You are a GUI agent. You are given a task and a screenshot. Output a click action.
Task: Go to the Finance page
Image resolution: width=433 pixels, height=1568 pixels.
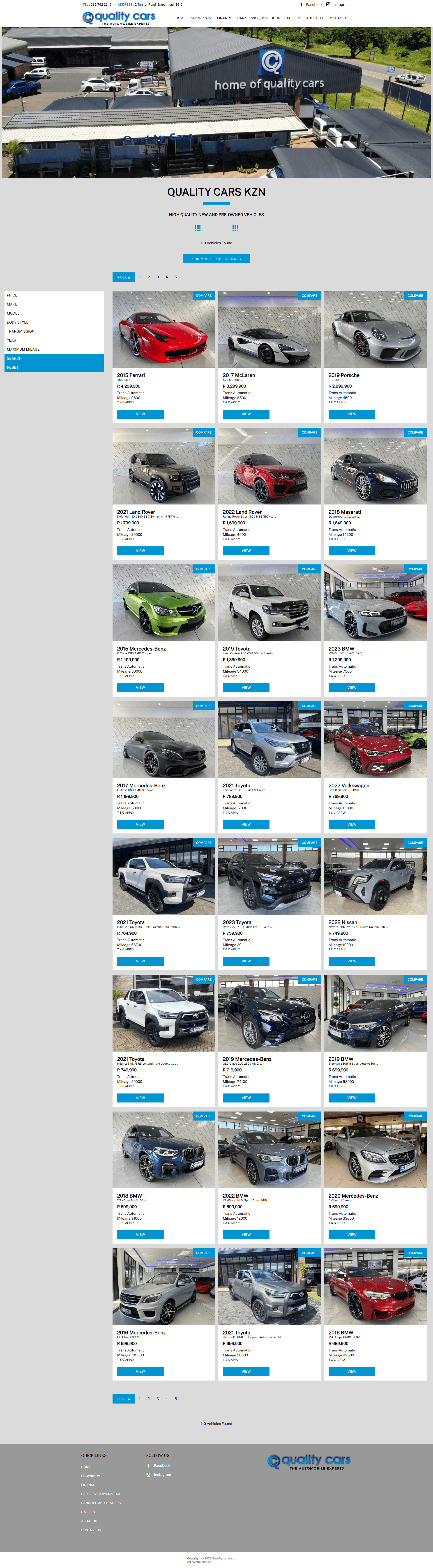(x=224, y=18)
